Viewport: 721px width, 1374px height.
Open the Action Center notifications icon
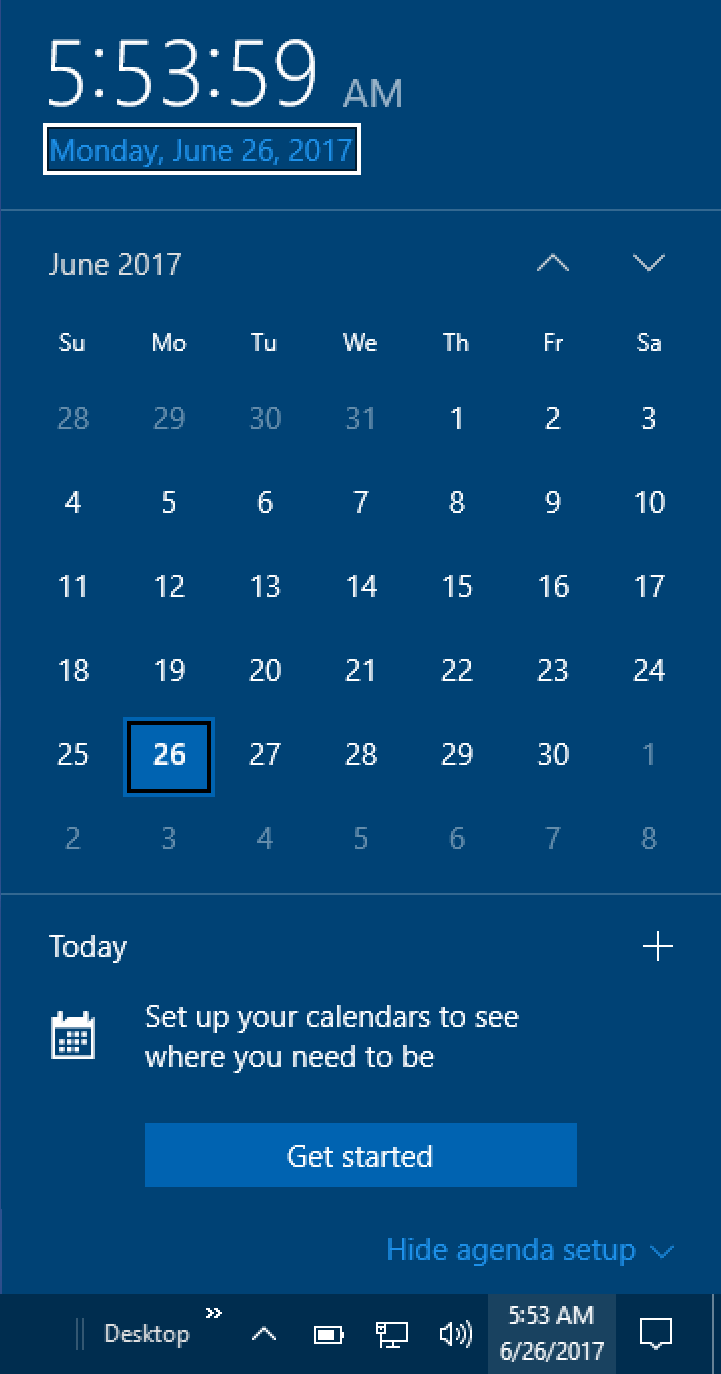(x=656, y=1334)
